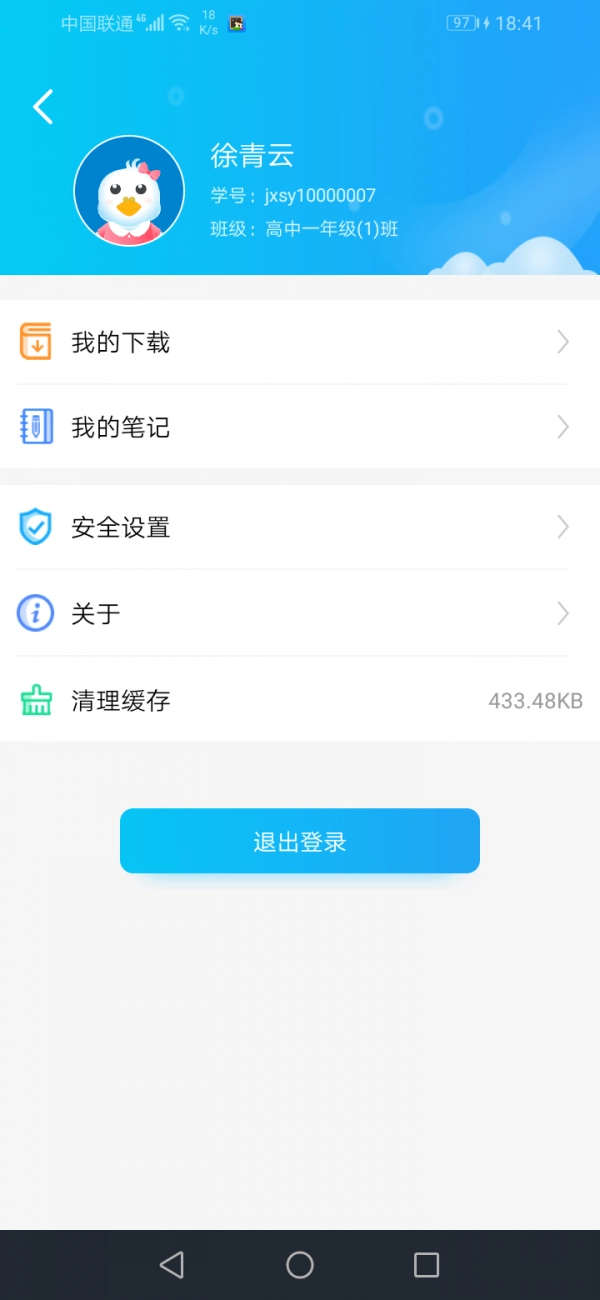Tap the system home button
The width and height of the screenshot is (600, 1300).
tap(300, 1265)
